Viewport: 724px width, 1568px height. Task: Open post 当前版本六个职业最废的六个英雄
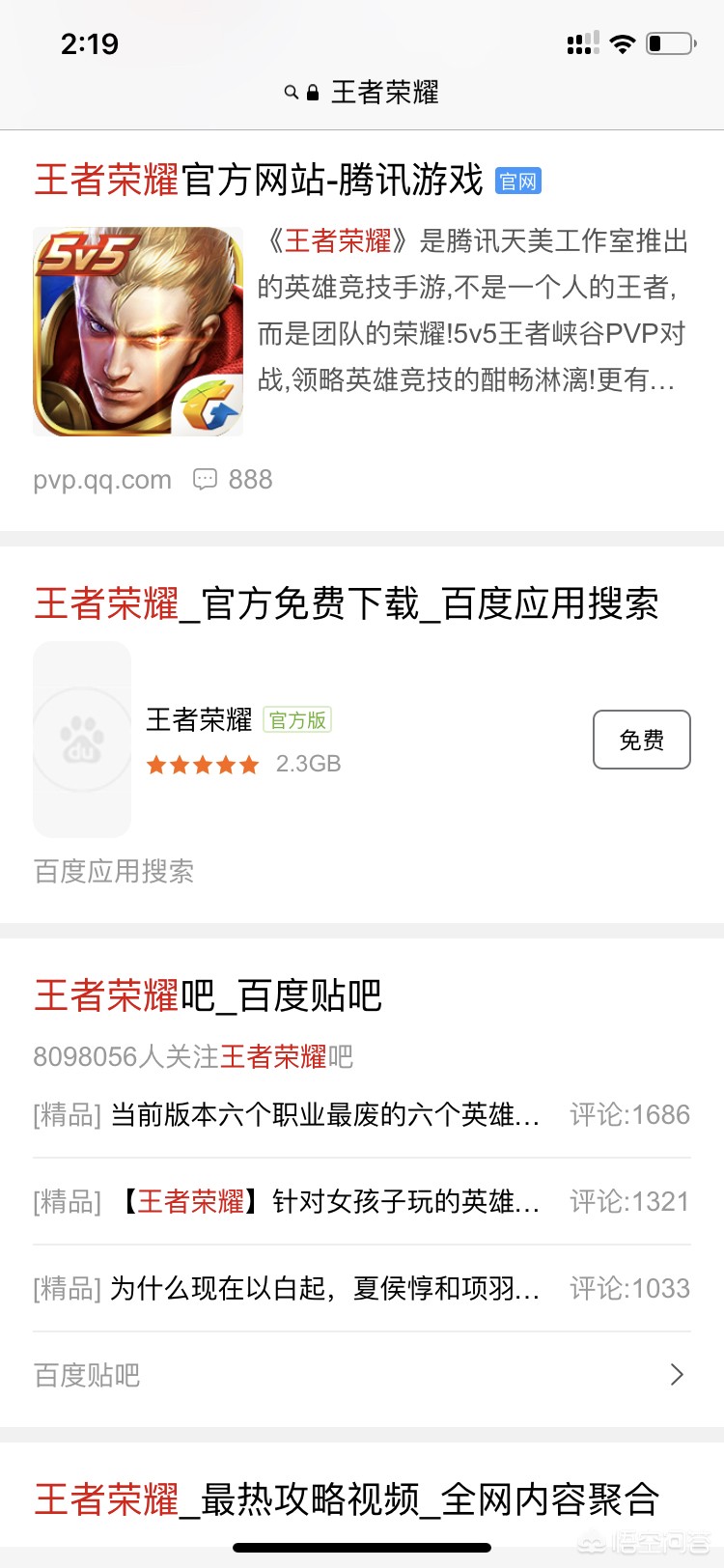click(x=324, y=1115)
